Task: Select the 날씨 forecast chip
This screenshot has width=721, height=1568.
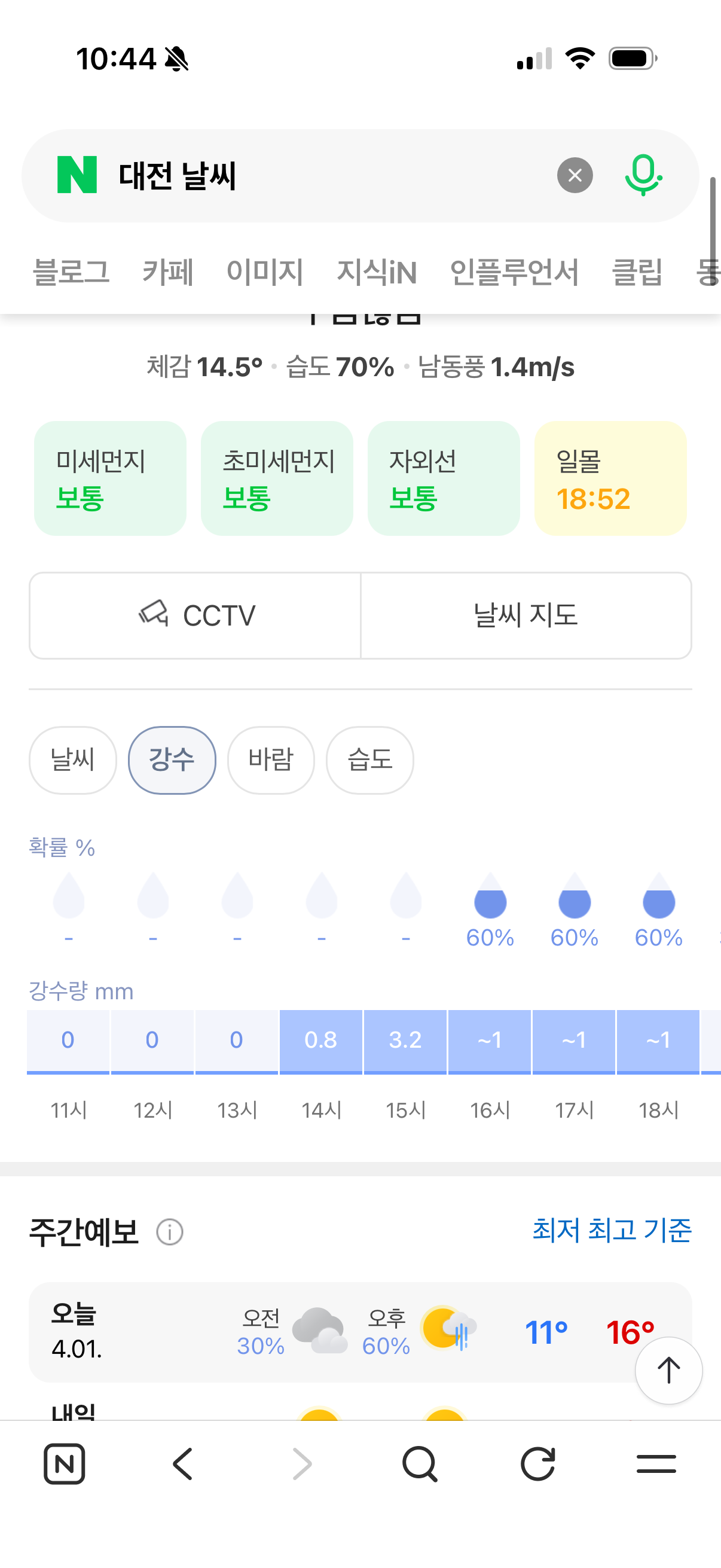Action: pos(73,759)
